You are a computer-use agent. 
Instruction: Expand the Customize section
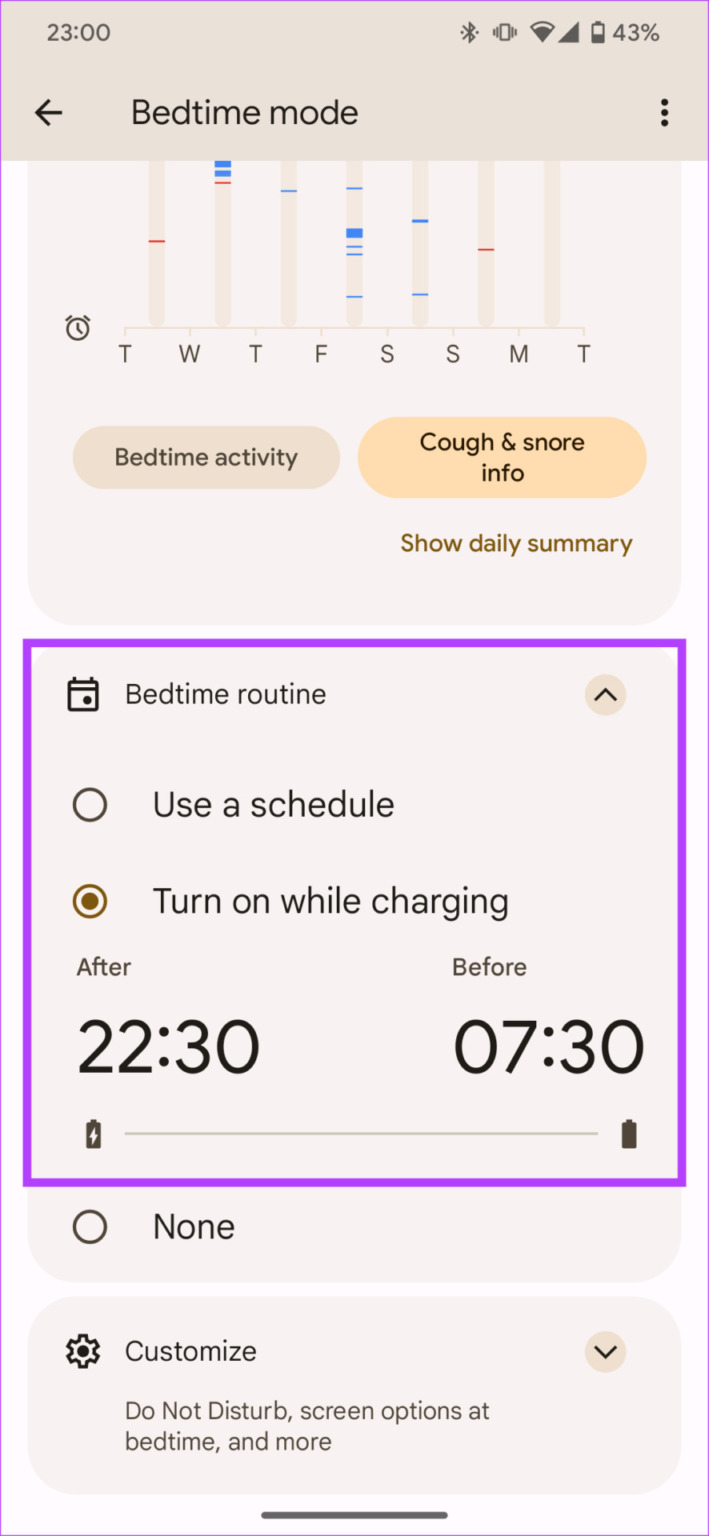(605, 1352)
